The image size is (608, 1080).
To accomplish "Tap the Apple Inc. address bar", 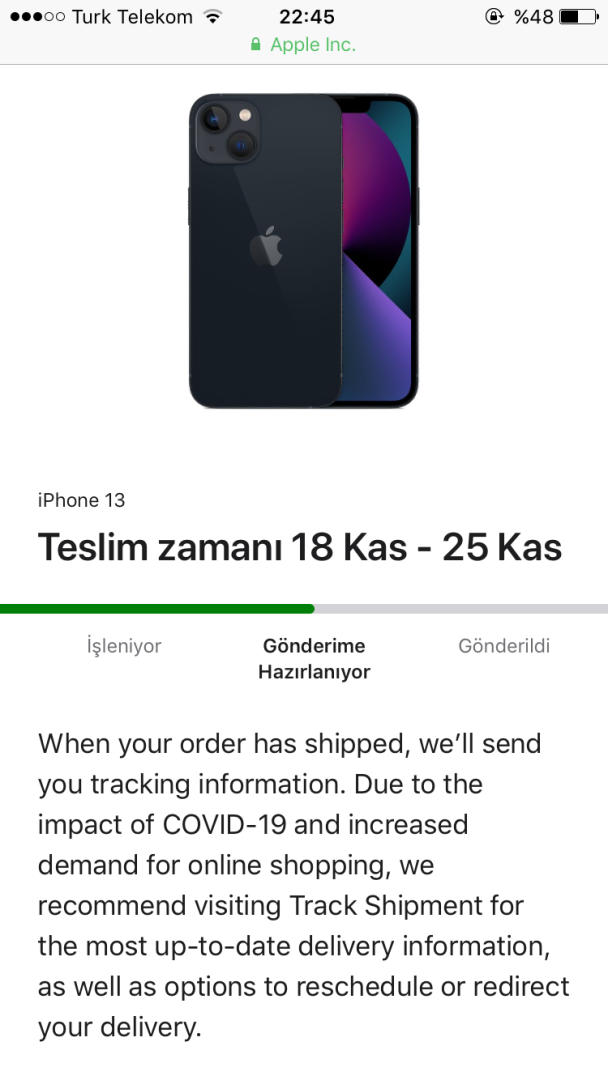I will (304, 45).
